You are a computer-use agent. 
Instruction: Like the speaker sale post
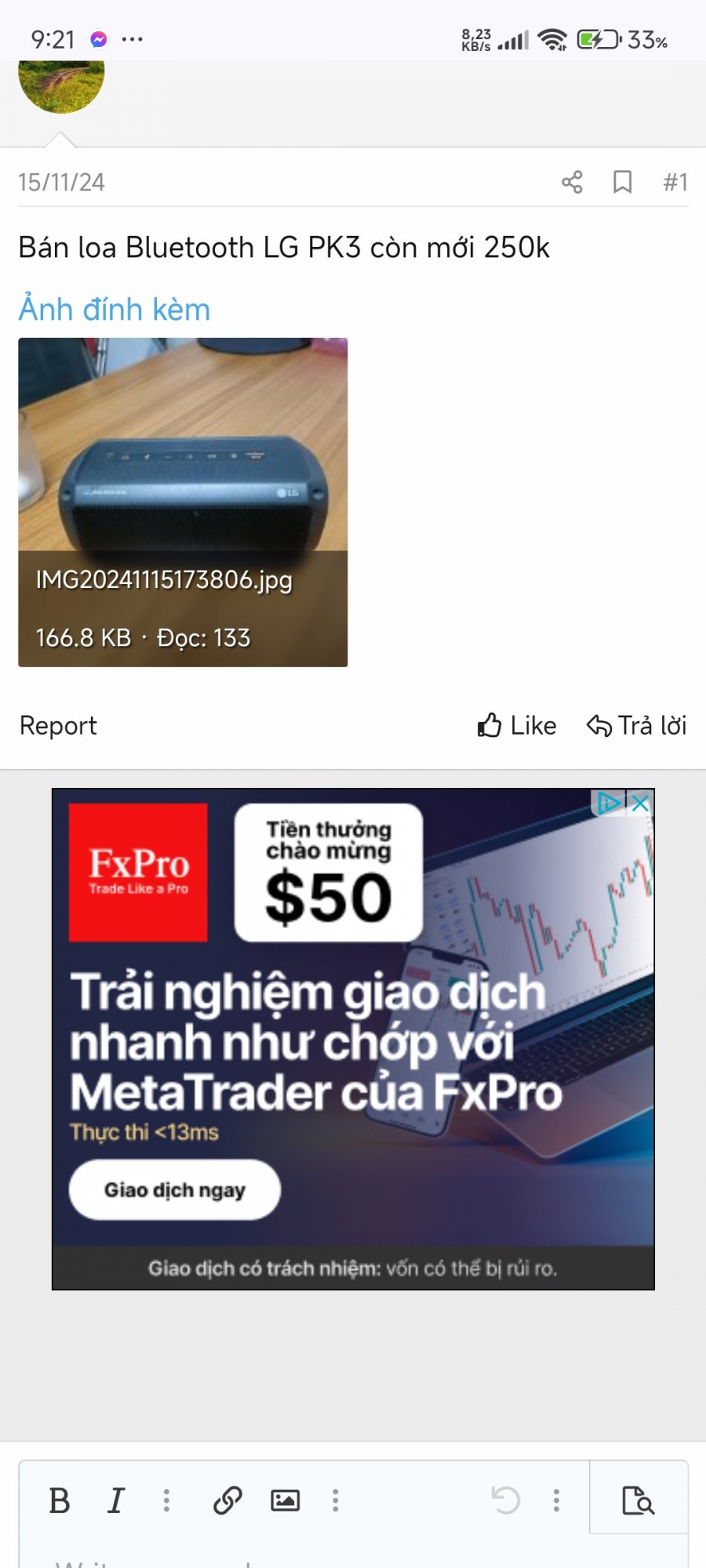coord(517,726)
